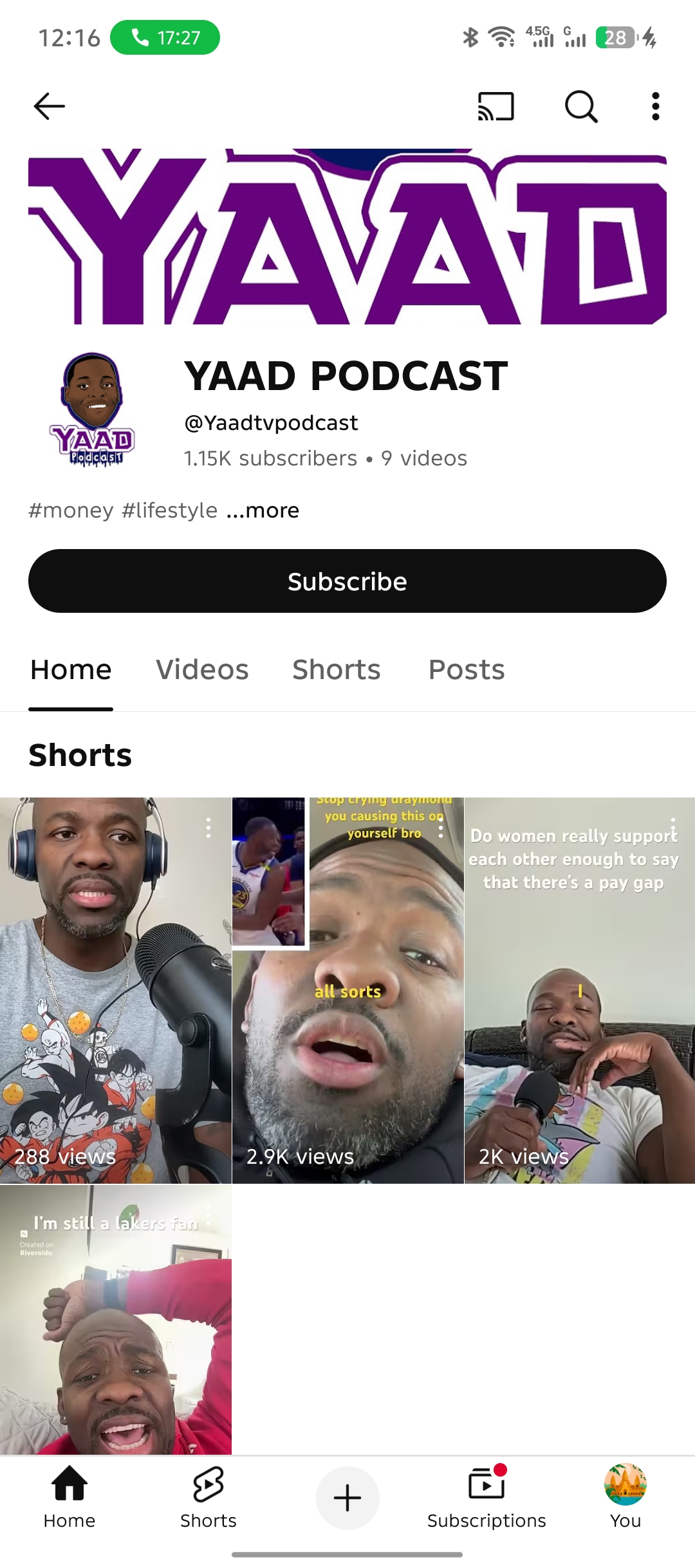Go back to the previous screen
The width and height of the screenshot is (695, 1568).
[x=49, y=106]
